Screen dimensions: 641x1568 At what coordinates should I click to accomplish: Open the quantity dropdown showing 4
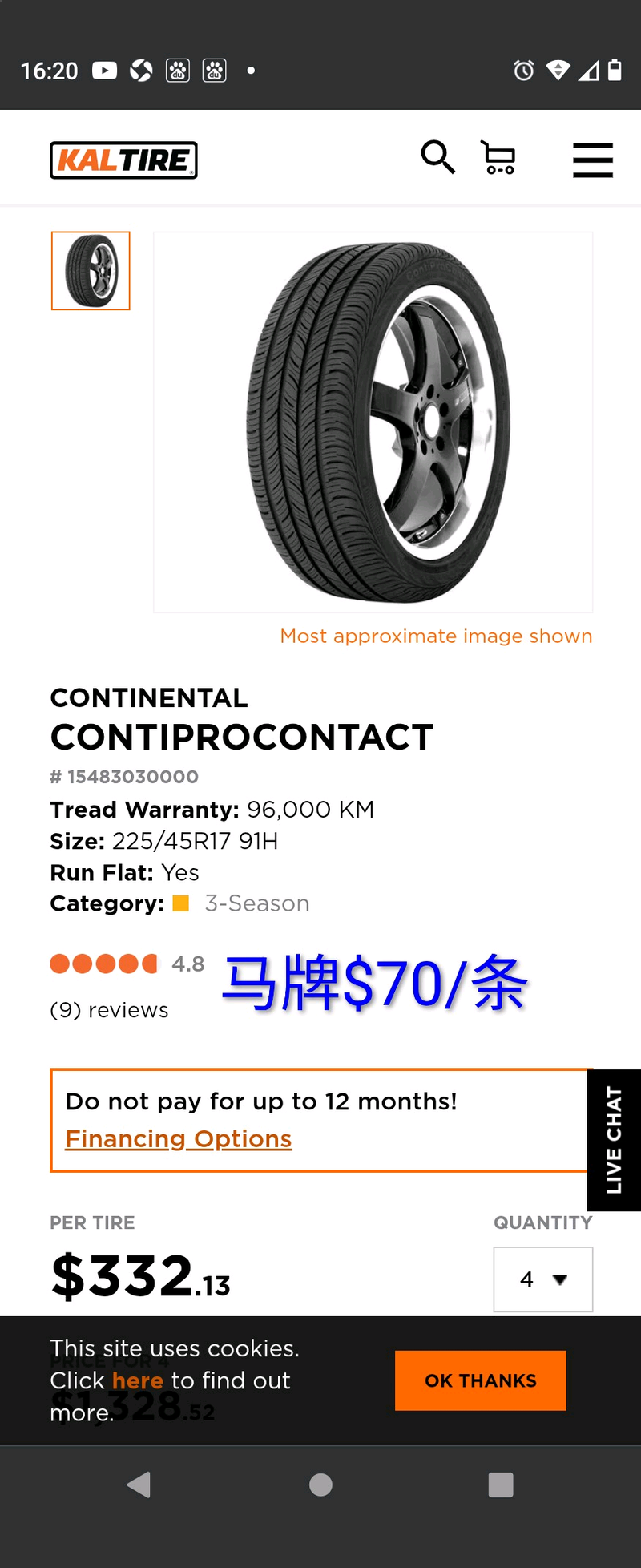pos(542,1279)
